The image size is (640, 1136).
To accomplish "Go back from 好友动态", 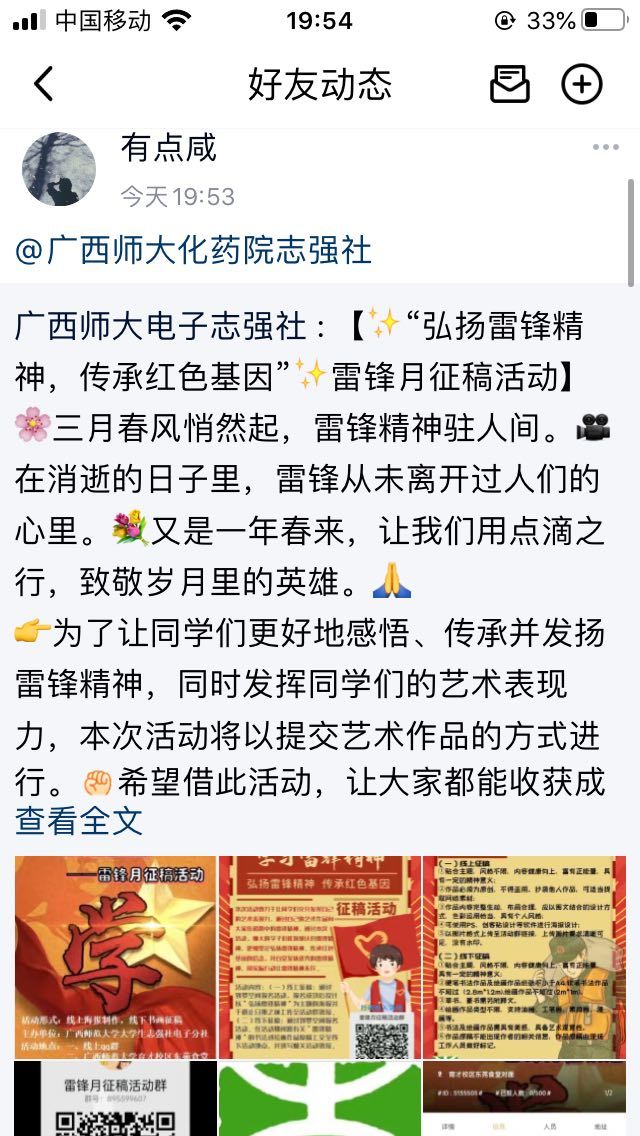I will 43,84.
